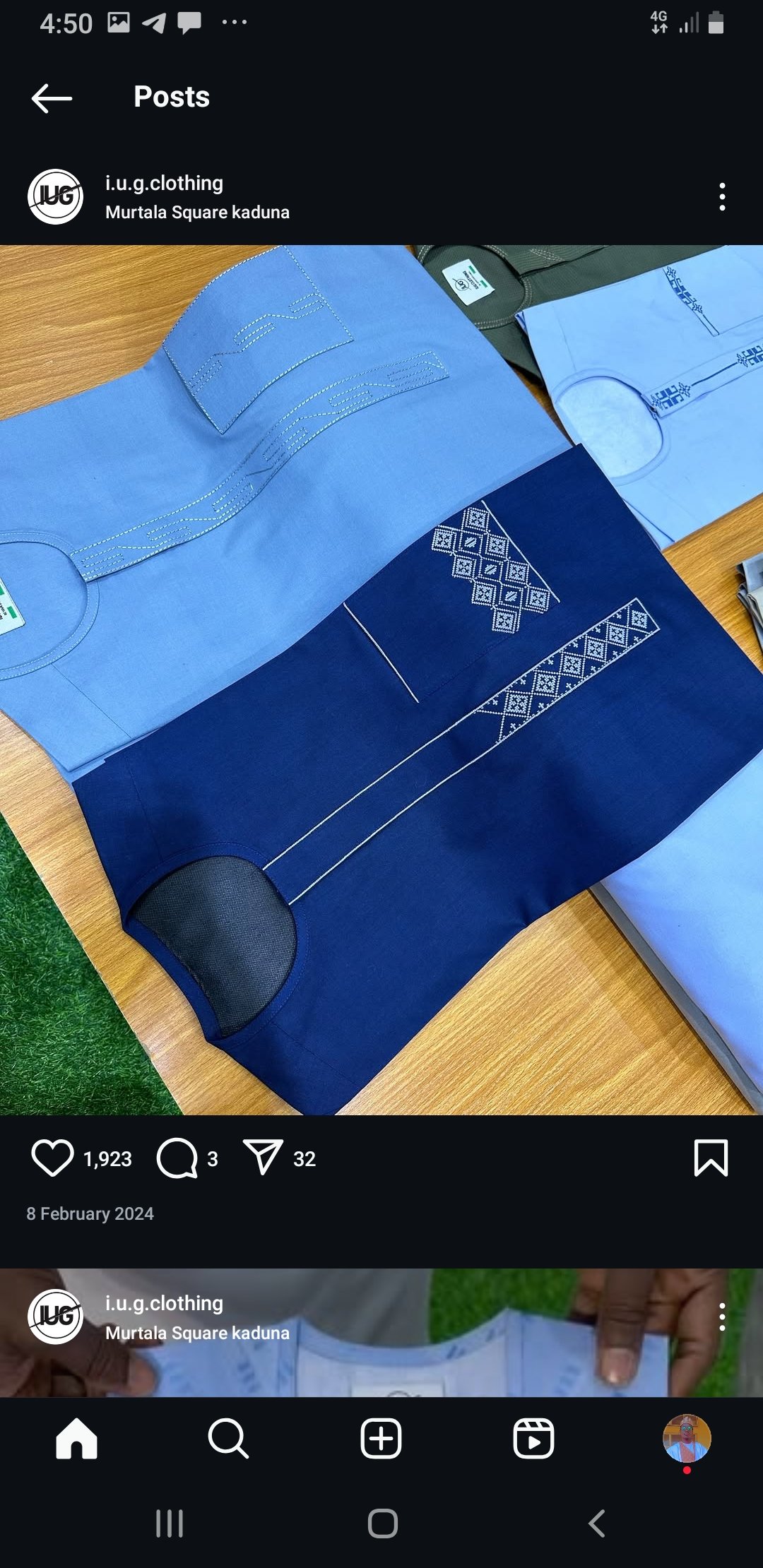Switch to the Reels tab
The image size is (763, 1568).
[x=533, y=1439]
